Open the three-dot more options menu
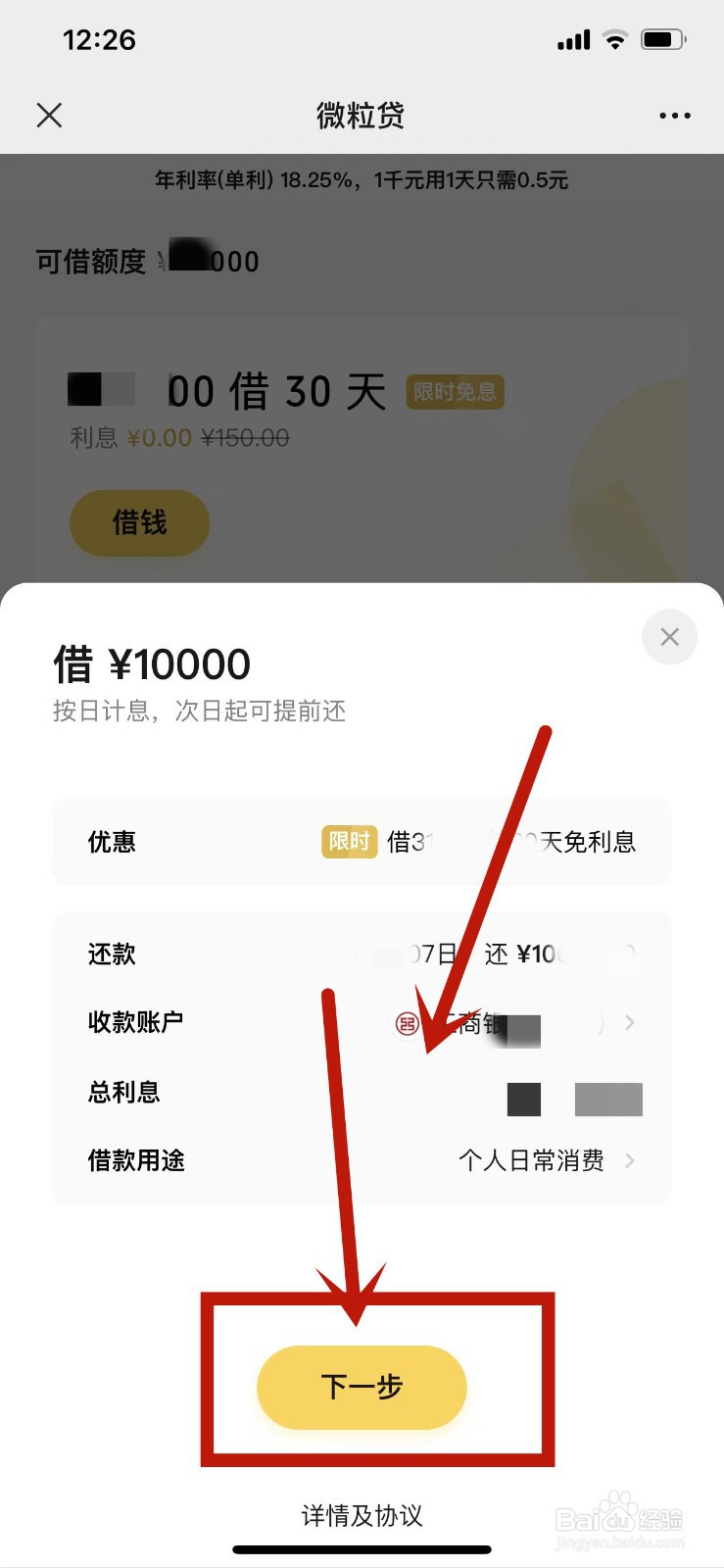The height and width of the screenshot is (1568, 724). point(675,115)
